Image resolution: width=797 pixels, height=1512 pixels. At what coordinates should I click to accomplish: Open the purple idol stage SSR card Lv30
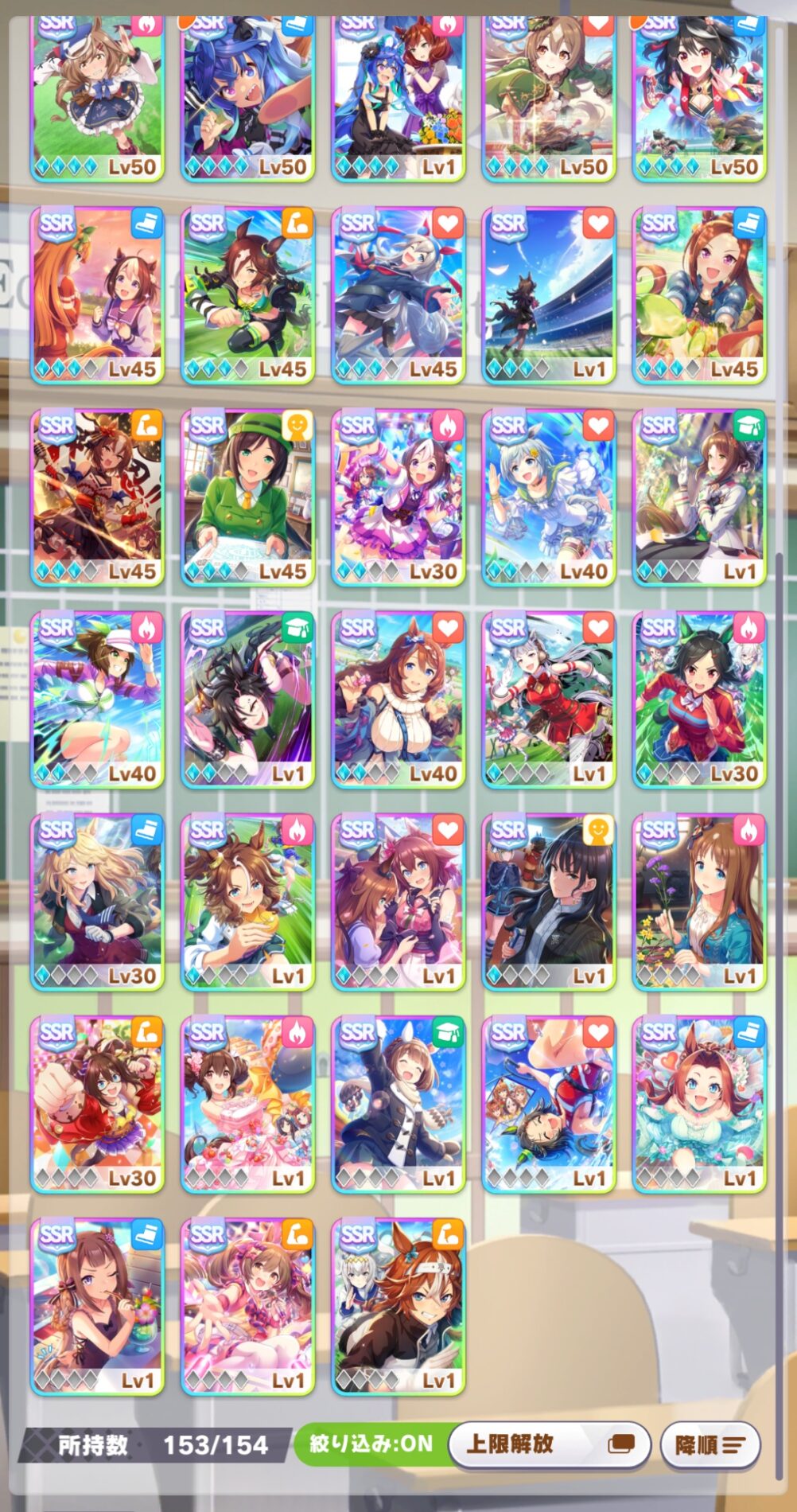point(398,497)
